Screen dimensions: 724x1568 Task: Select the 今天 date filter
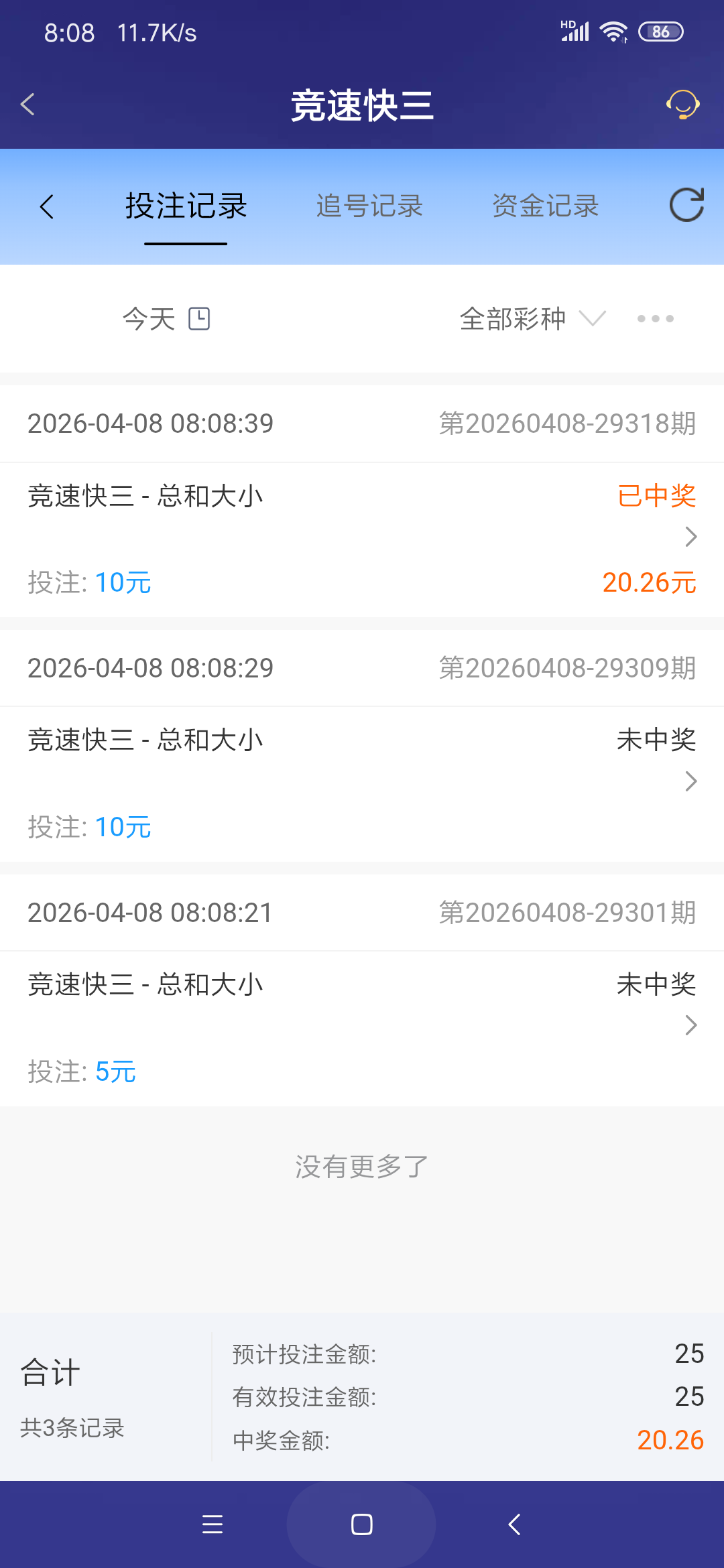coord(149,319)
